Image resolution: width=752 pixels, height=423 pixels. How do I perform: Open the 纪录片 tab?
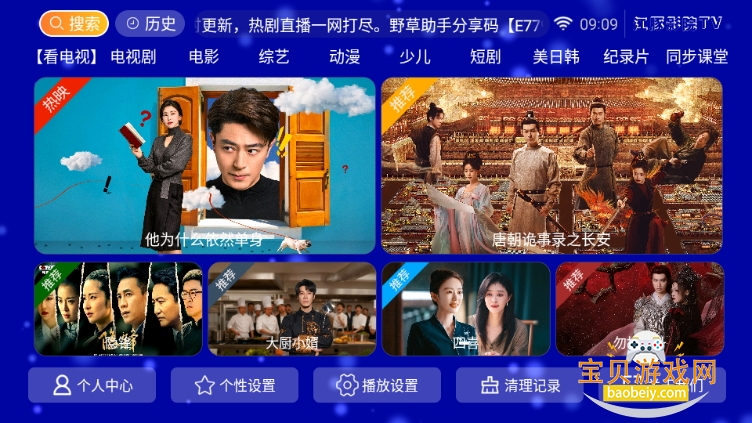(625, 57)
